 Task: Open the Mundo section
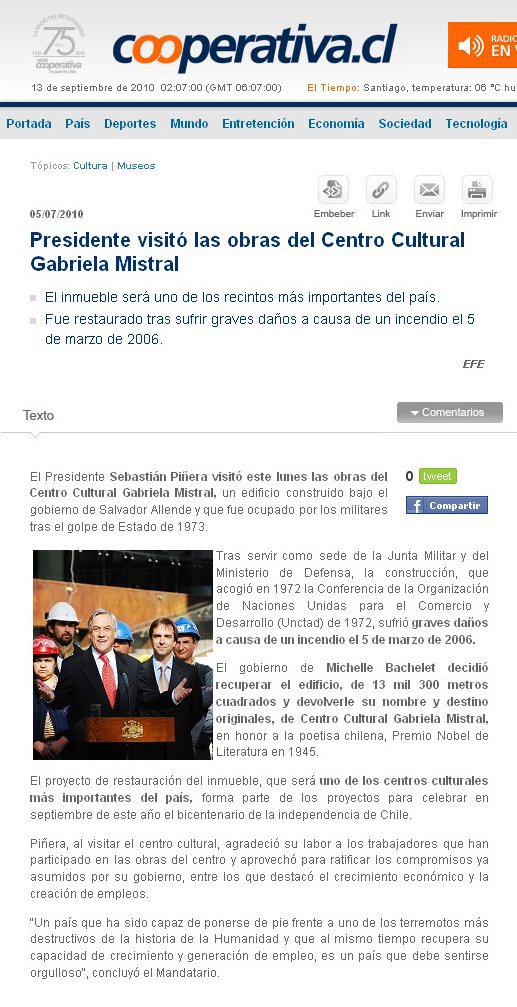pyautogui.click(x=189, y=124)
